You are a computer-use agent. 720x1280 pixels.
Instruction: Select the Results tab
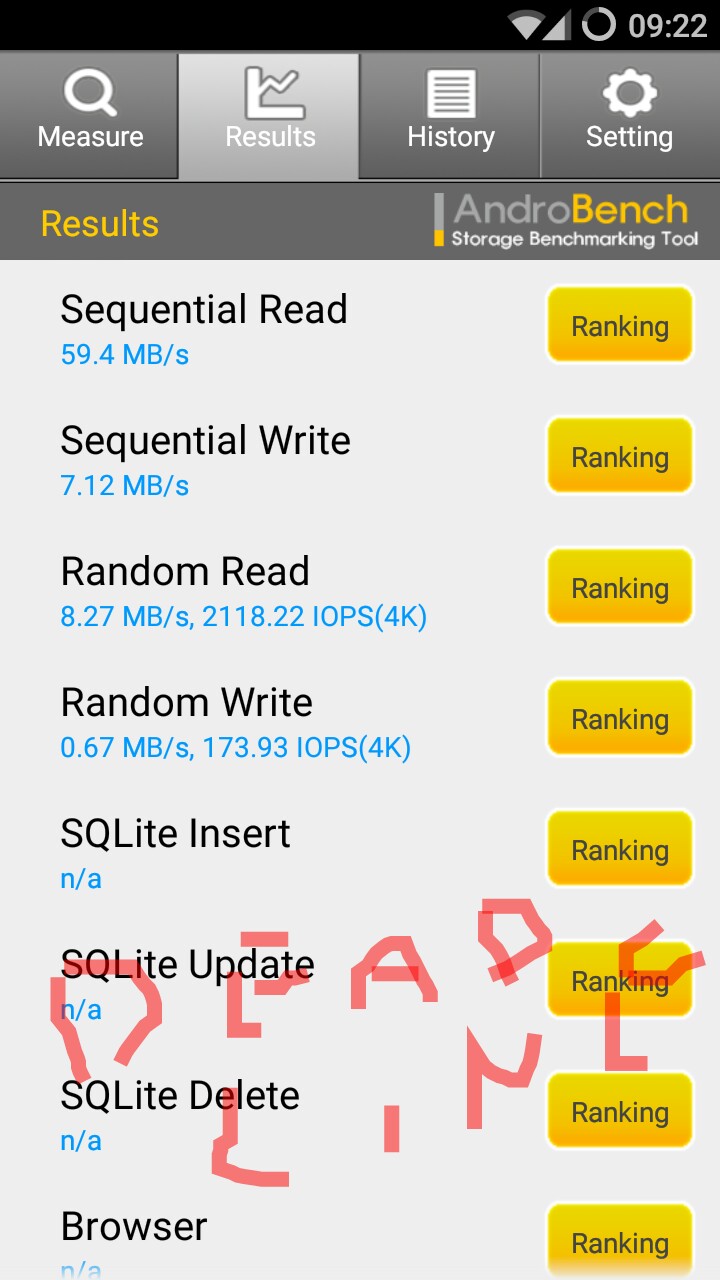(x=270, y=116)
